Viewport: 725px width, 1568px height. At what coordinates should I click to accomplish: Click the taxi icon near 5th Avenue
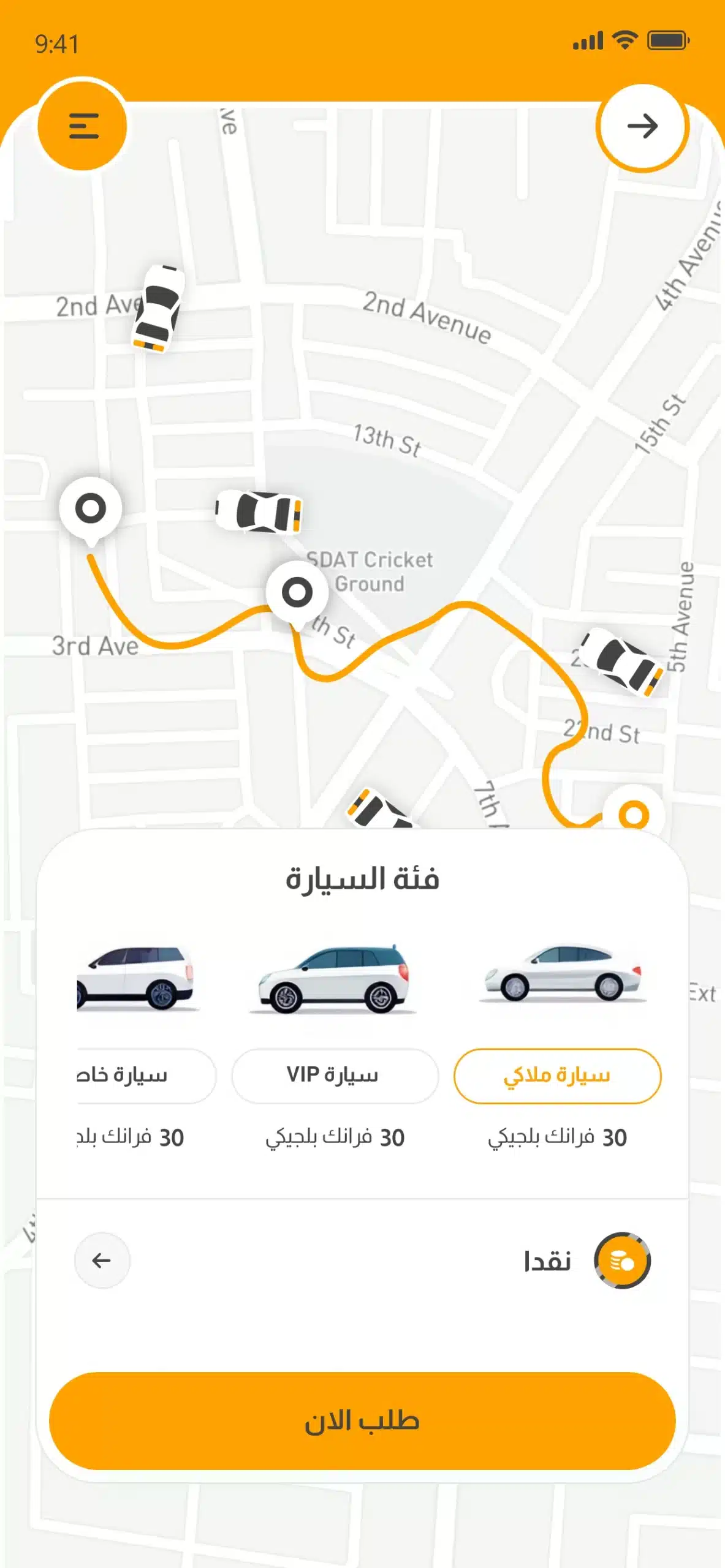coord(620,663)
